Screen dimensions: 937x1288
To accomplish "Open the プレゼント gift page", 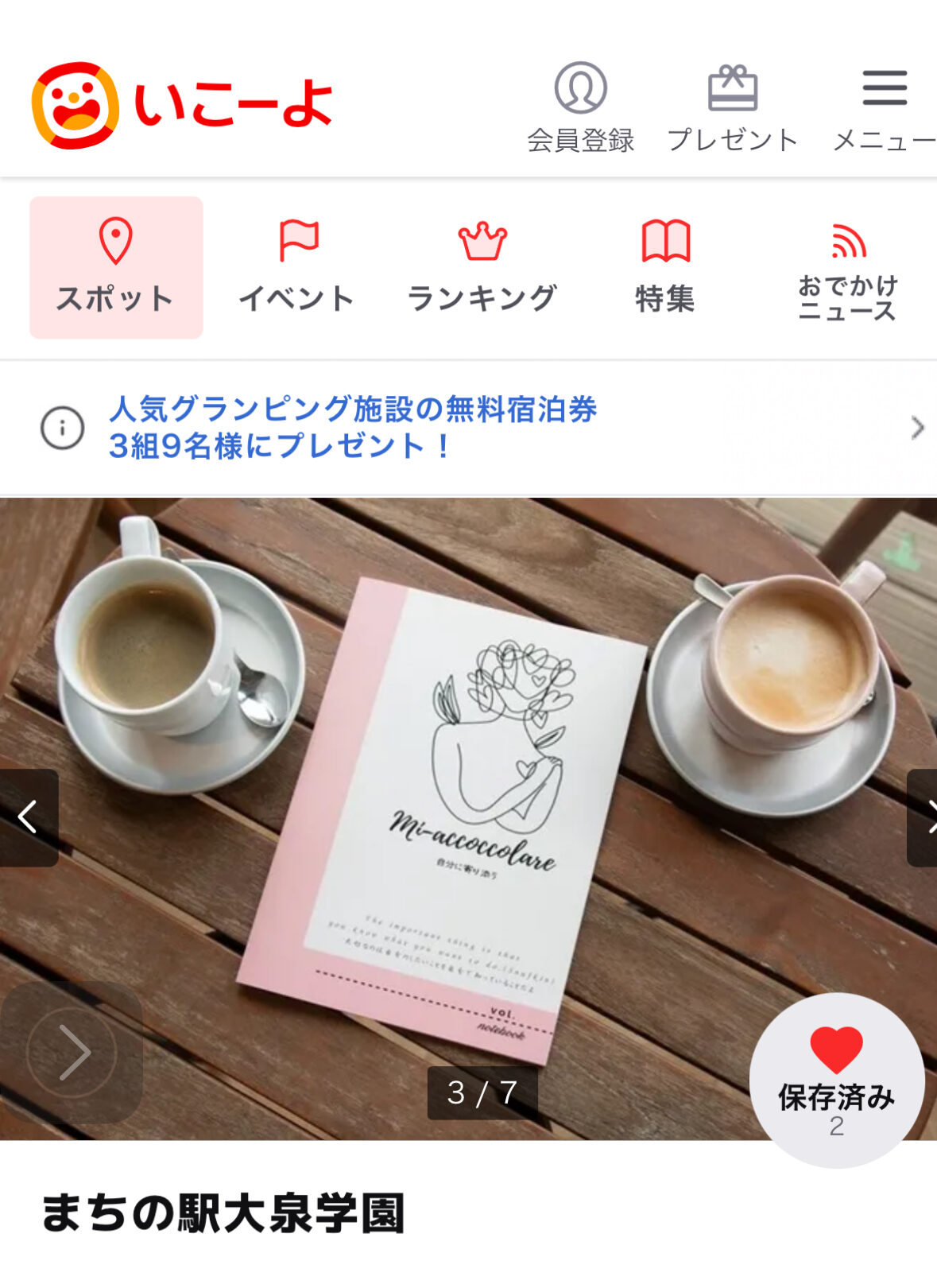I will click(x=732, y=107).
